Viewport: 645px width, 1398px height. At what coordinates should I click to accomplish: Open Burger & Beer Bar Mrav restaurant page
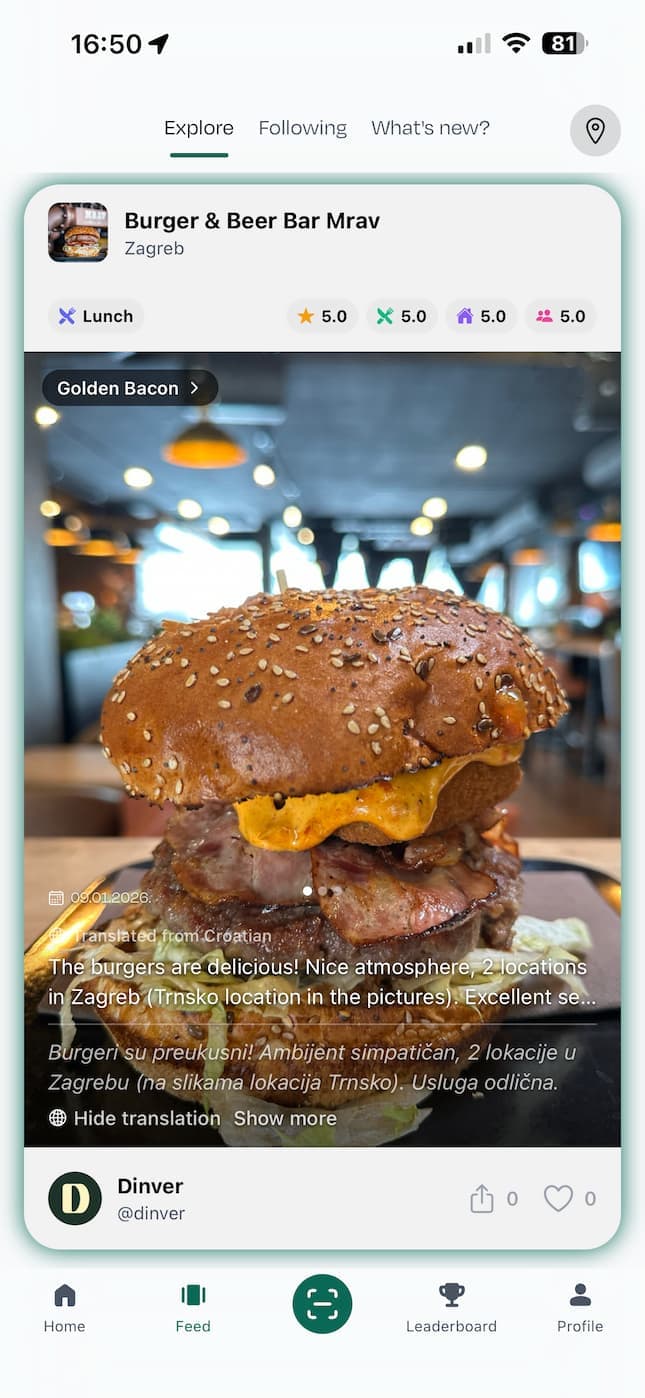pos(251,221)
